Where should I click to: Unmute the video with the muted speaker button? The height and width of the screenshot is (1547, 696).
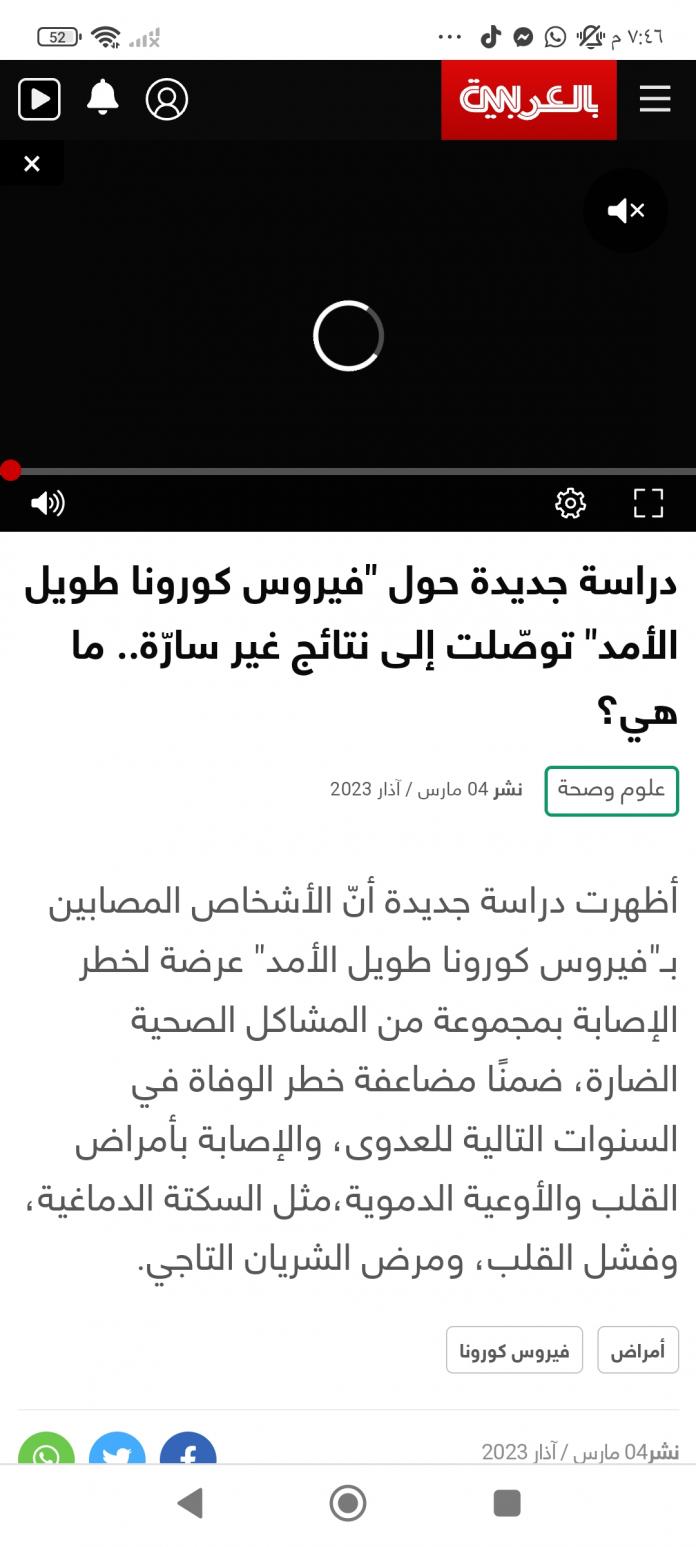pos(625,211)
